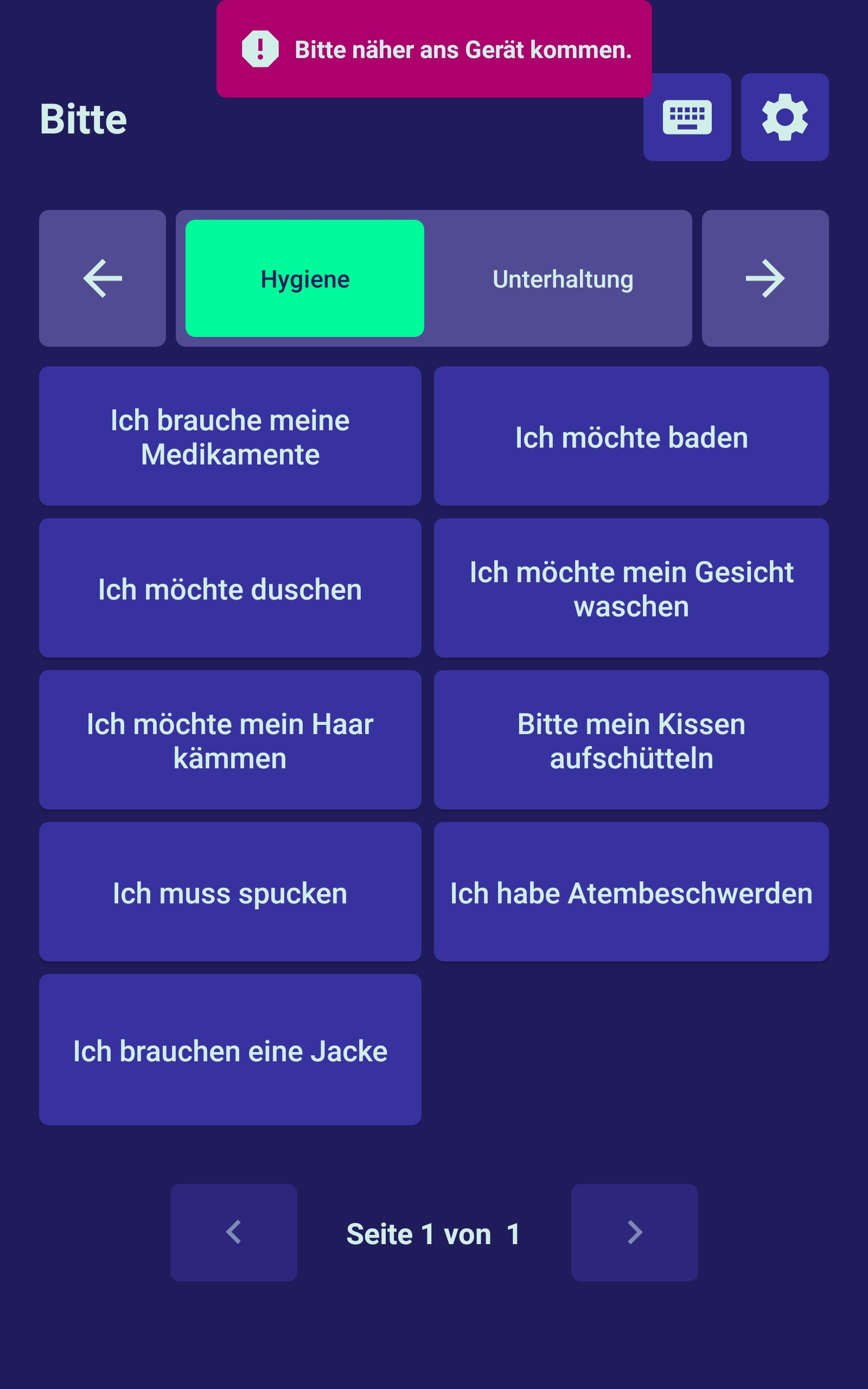Request 'Bitte mein Kissen aufschütteln'
Screen dimensions: 868x1389
(631, 741)
